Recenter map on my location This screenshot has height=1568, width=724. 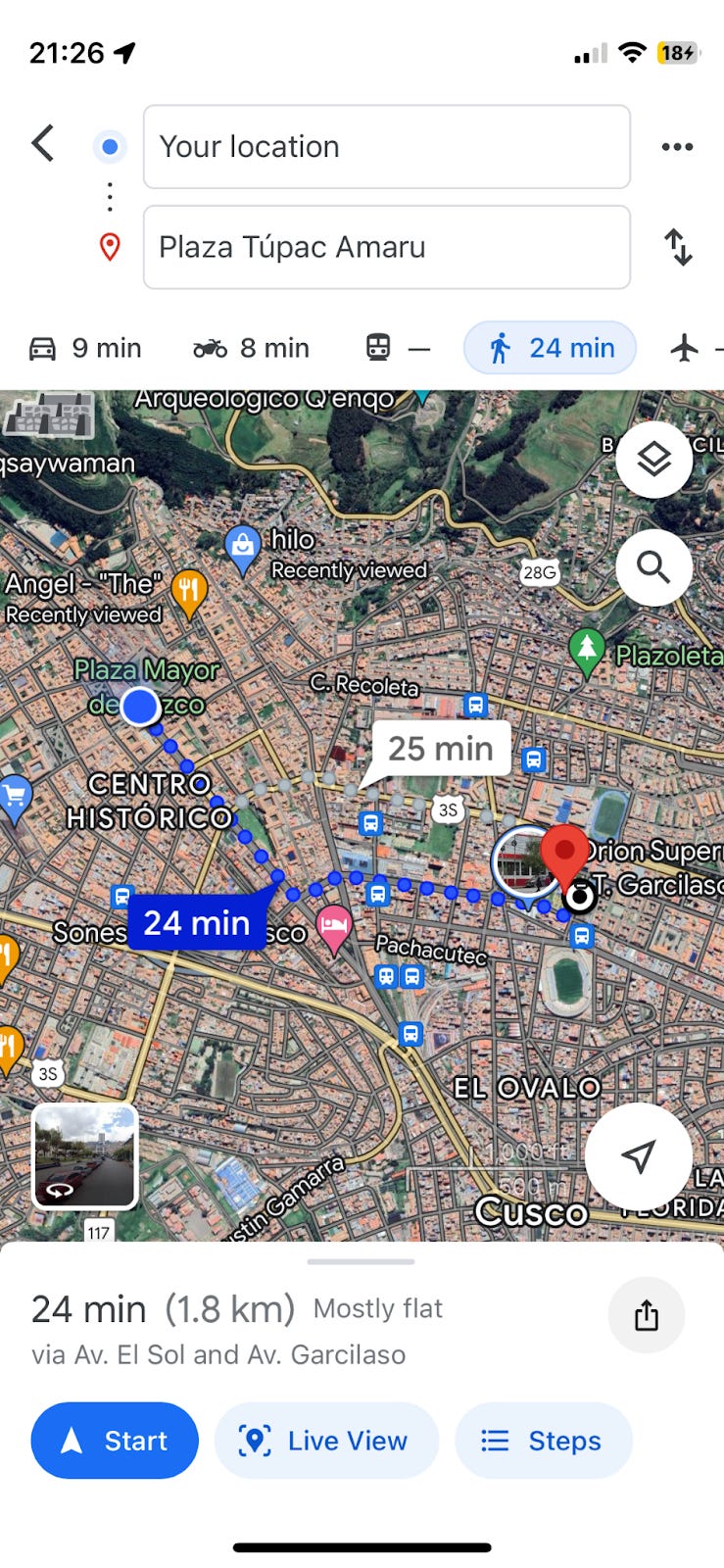[x=638, y=1156]
